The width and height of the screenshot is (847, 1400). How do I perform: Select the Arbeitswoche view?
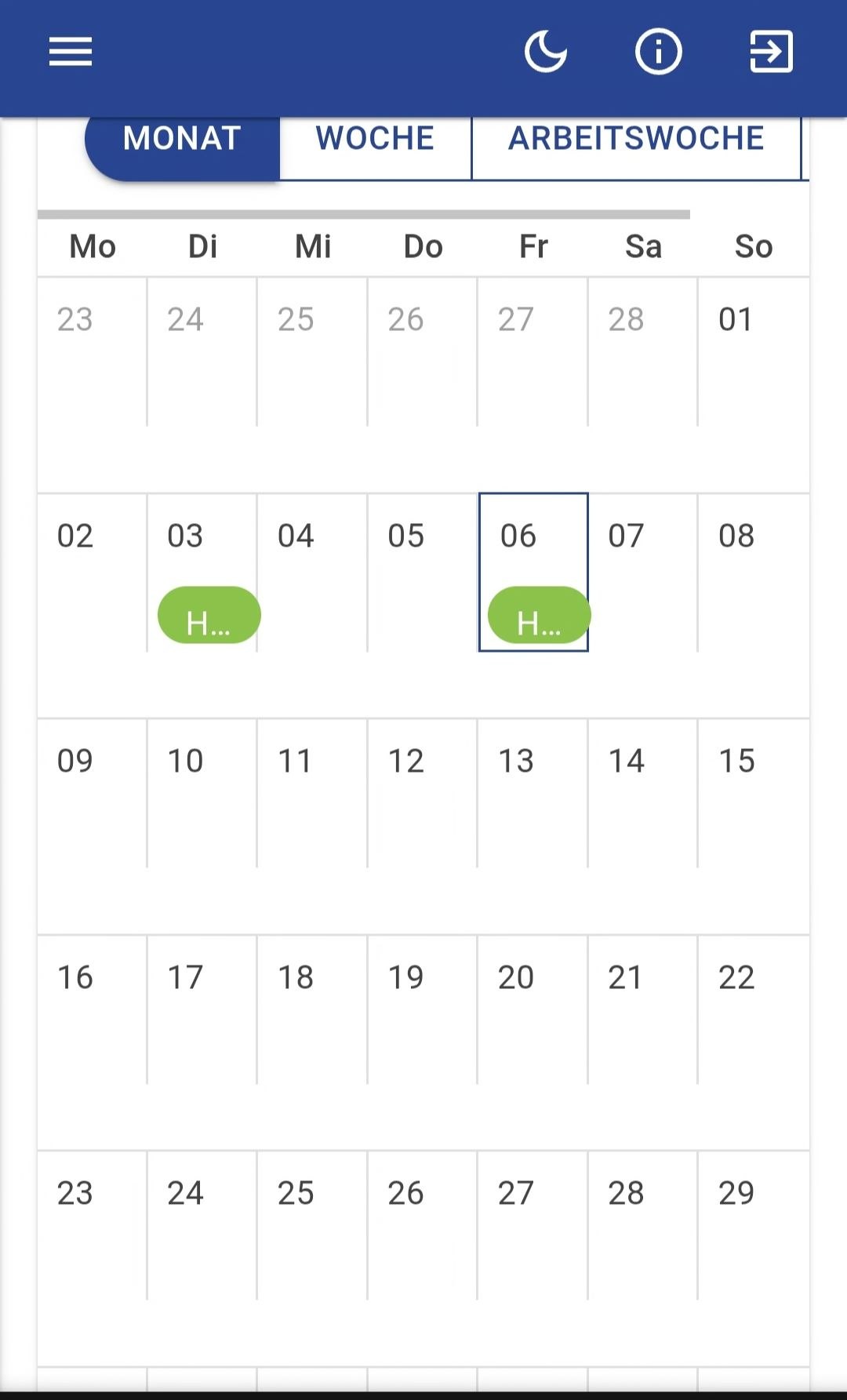636,140
